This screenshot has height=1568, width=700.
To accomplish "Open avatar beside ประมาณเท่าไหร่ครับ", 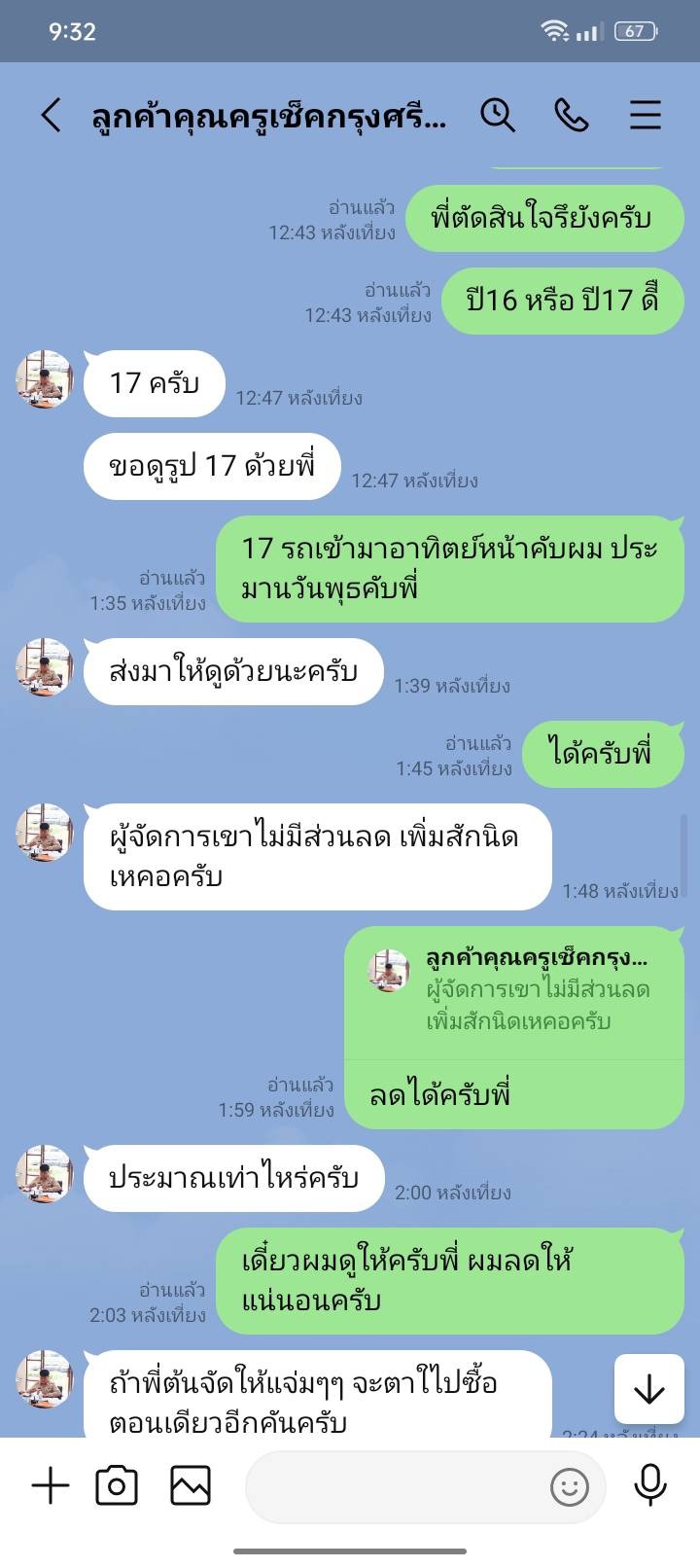I will coord(45,1174).
